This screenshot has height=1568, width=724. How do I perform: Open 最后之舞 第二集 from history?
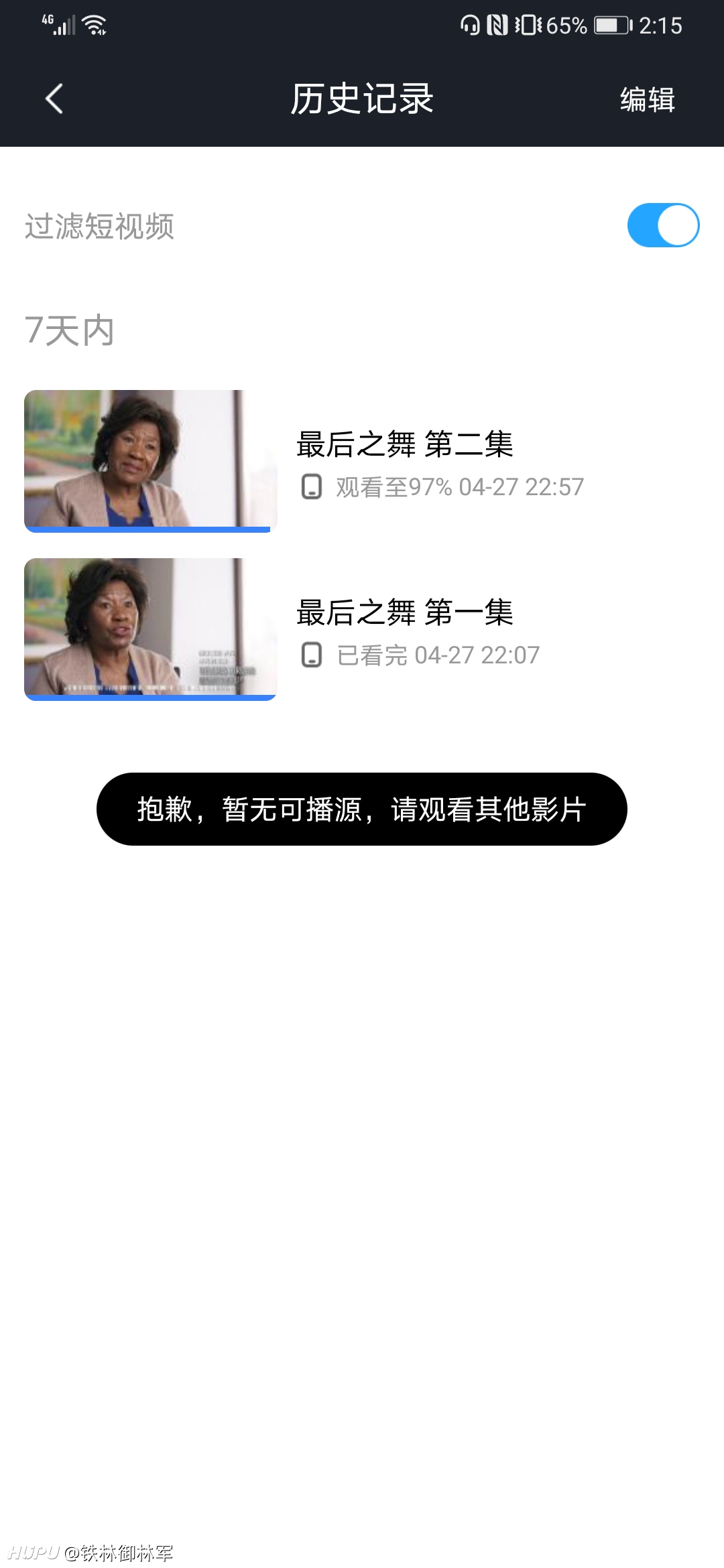[362, 462]
